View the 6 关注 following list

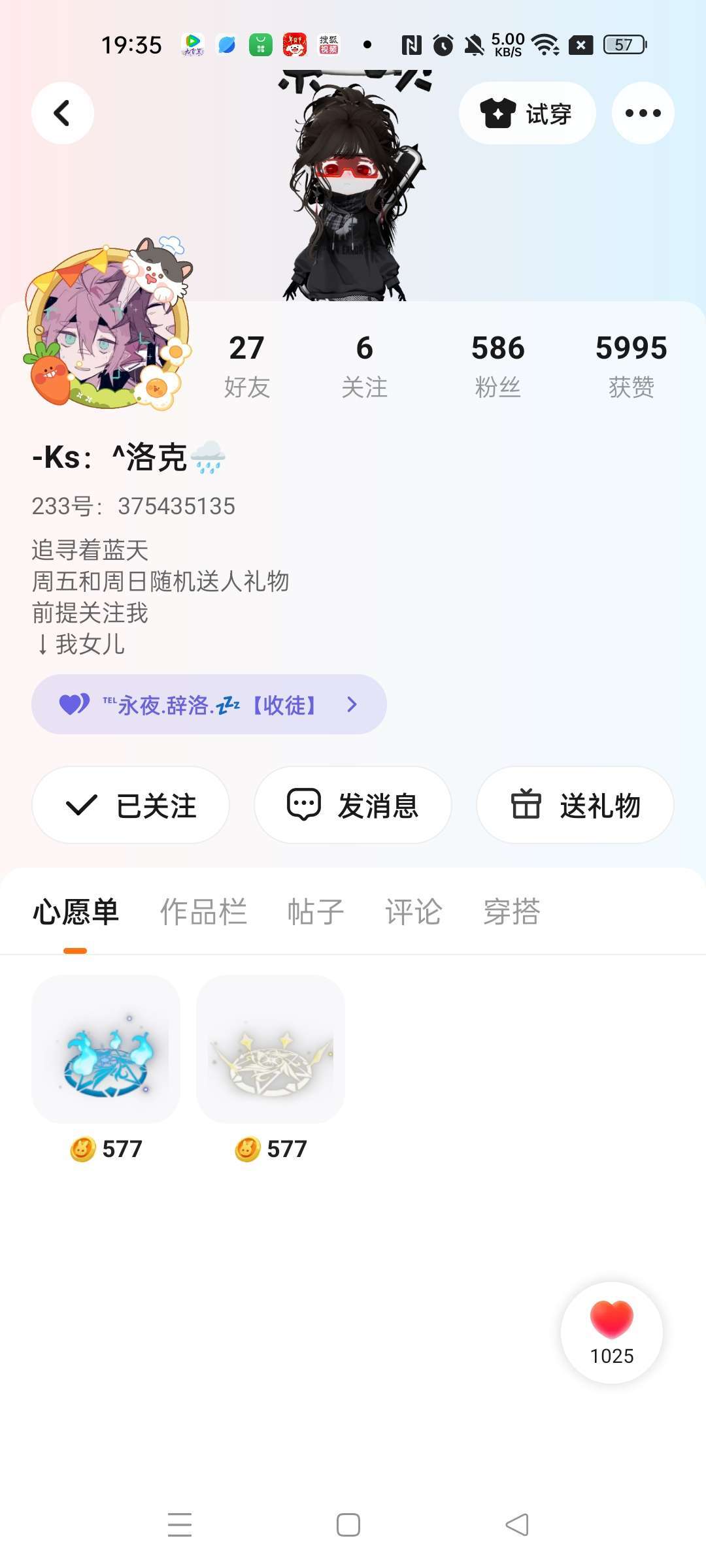click(x=364, y=365)
